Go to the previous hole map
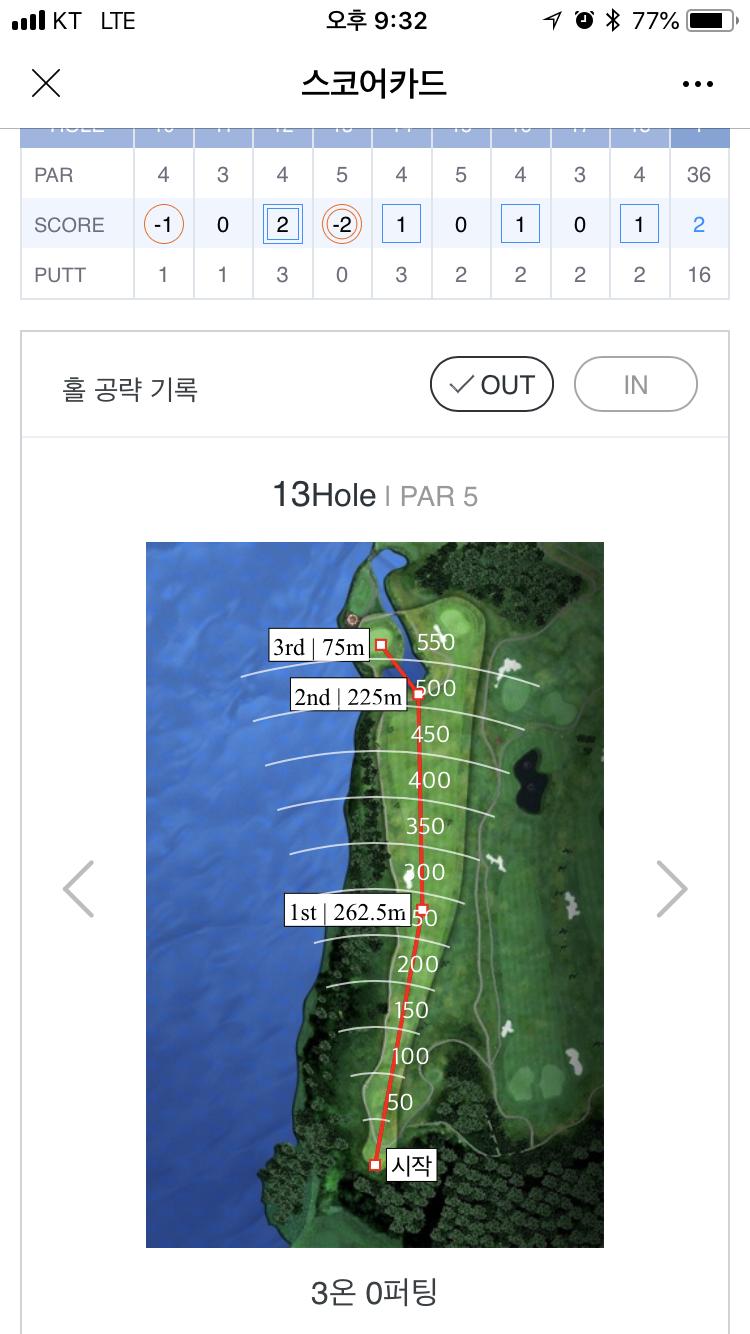The height and width of the screenshot is (1334, 750). (x=78, y=888)
